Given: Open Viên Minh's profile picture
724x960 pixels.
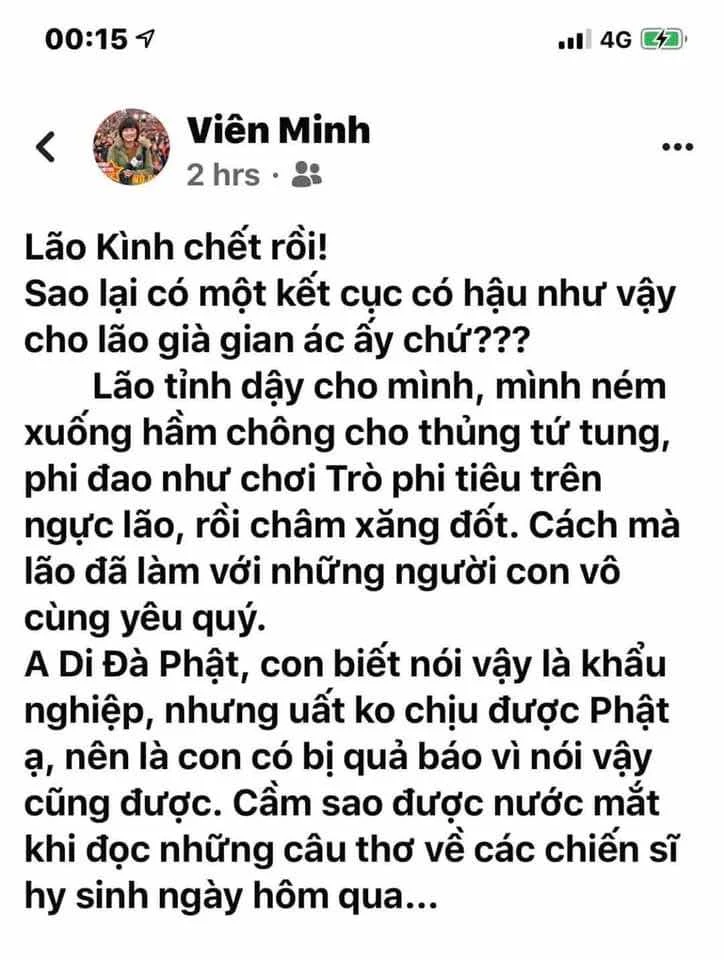Looking at the screenshot, I should (x=131, y=148).
